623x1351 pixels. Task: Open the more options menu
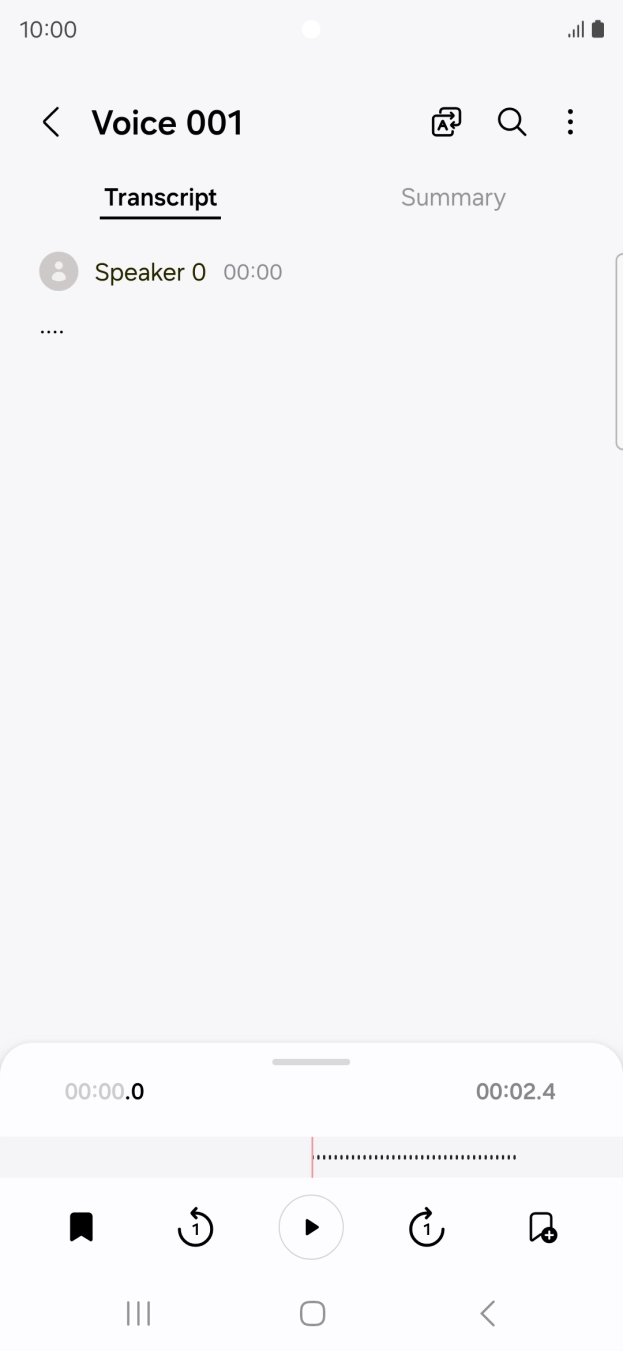pyautogui.click(x=570, y=122)
